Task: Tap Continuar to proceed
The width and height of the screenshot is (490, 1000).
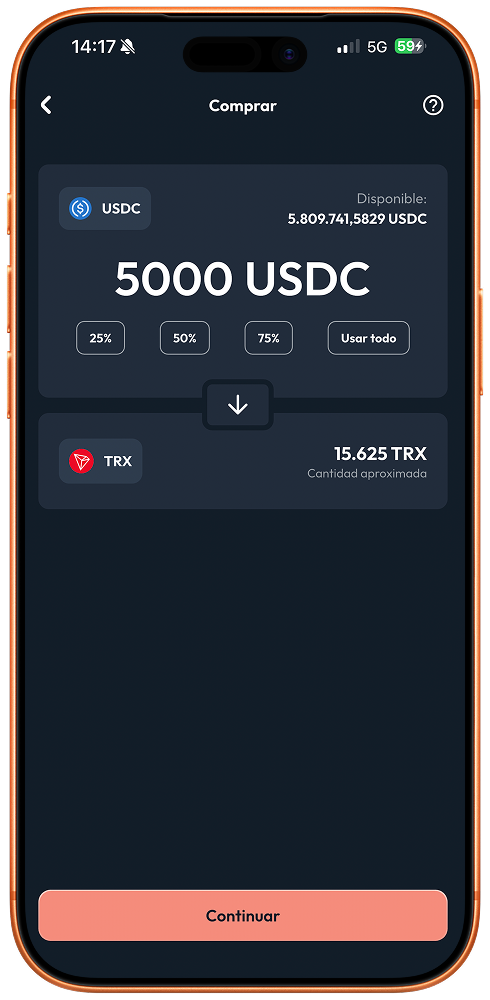Action: pyautogui.click(x=243, y=916)
